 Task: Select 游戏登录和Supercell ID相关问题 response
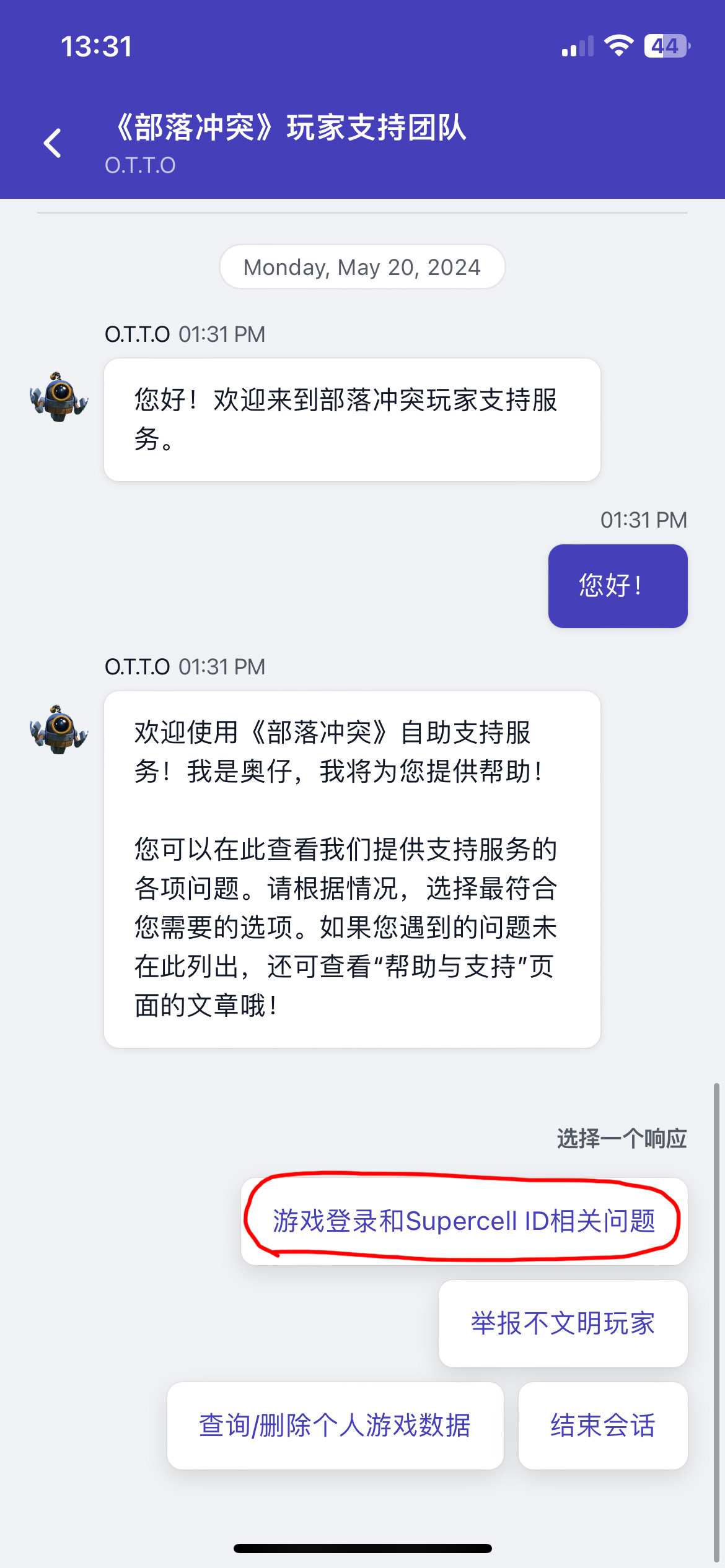pos(464,1221)
